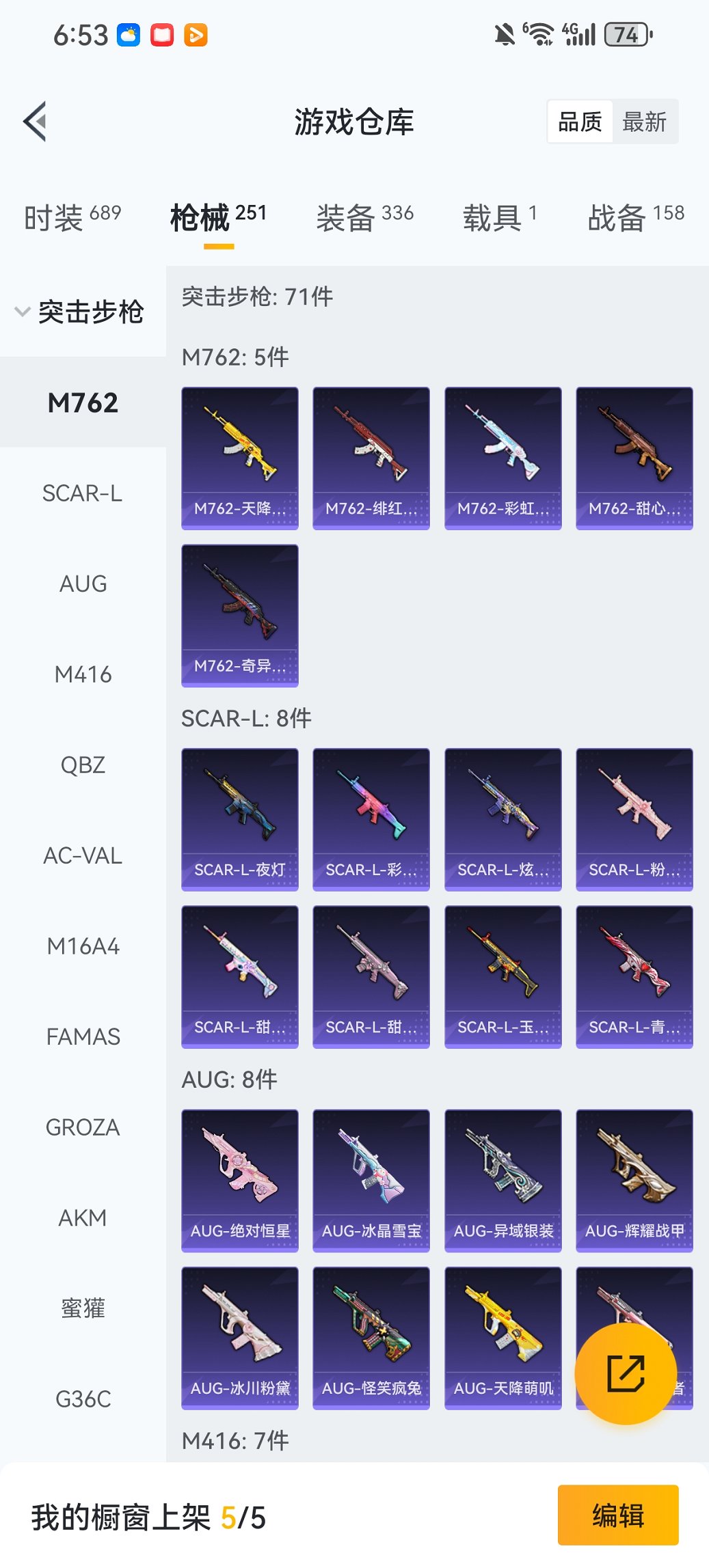Switch to the 时装 tab
This screenshot has height=1568, width=709.
(72, 217)
